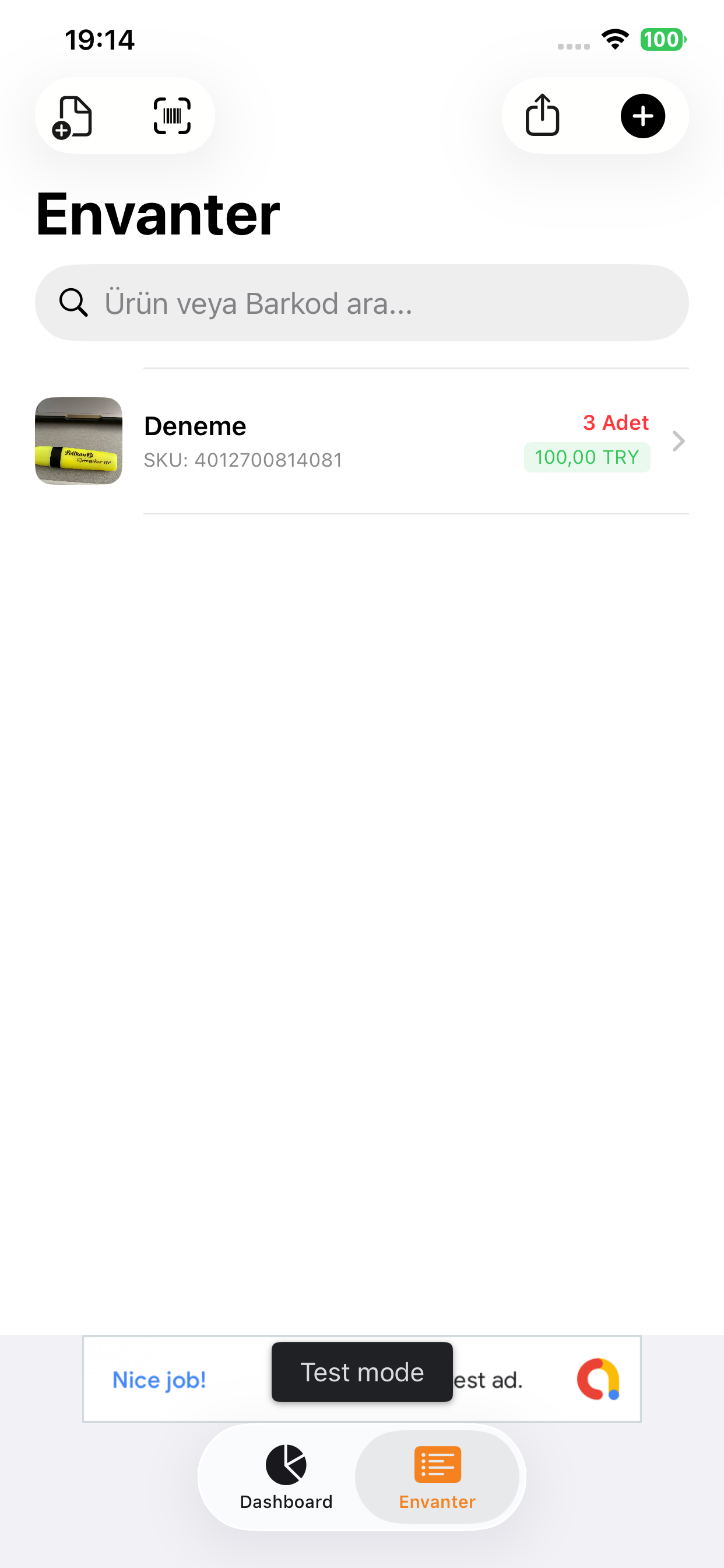
Task: Open the Deneme product row
Action: click(362, 440)
